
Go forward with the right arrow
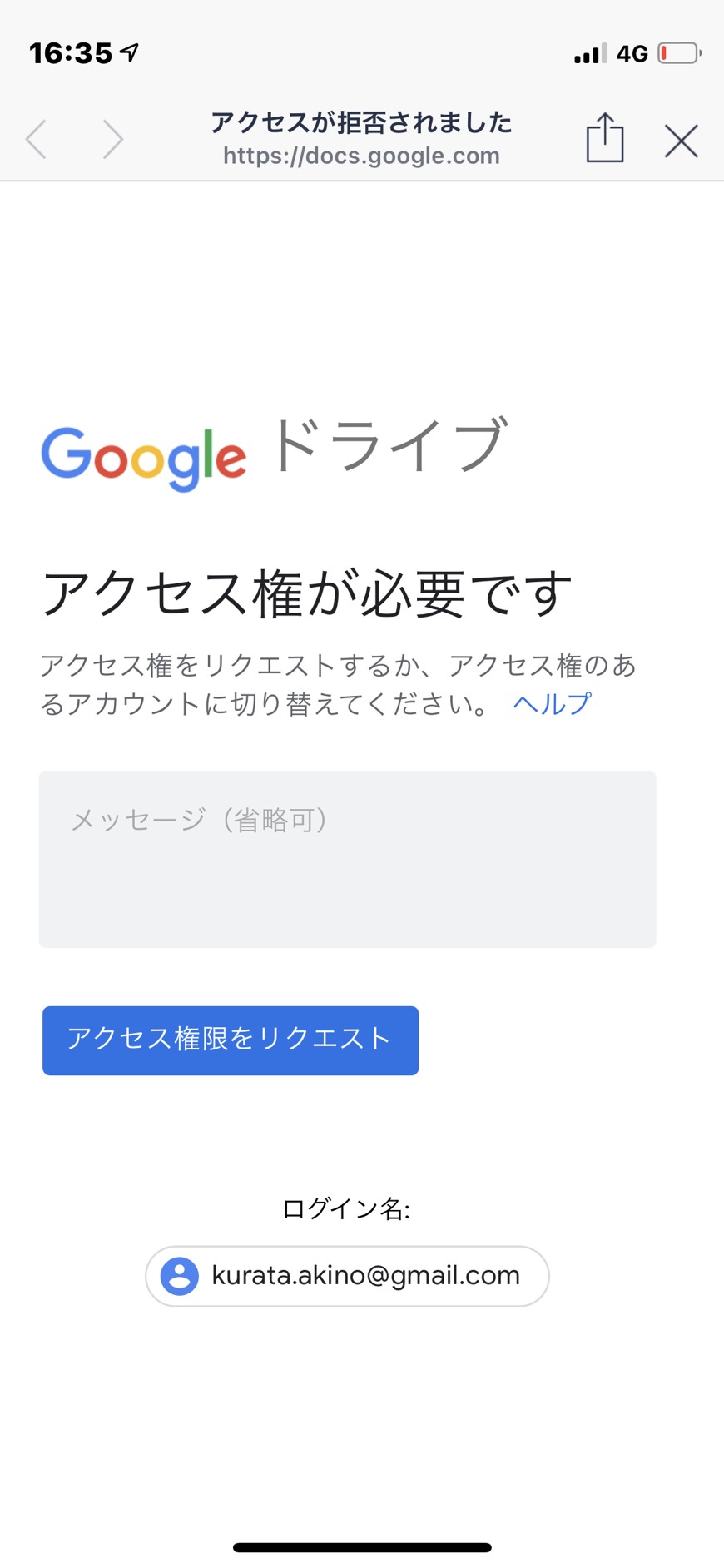(113, 139)
